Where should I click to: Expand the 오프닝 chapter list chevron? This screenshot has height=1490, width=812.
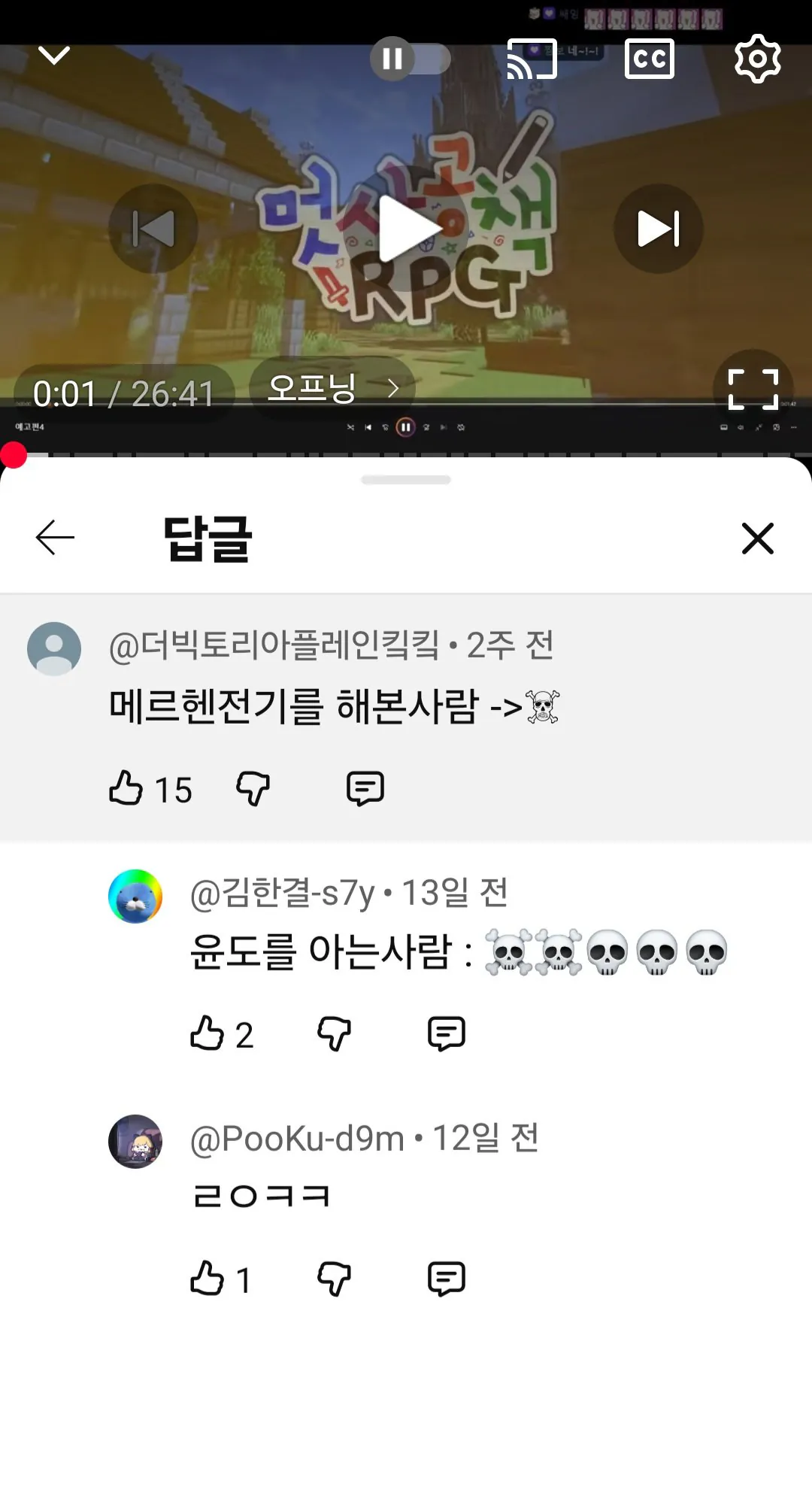[x=394, y=389]
